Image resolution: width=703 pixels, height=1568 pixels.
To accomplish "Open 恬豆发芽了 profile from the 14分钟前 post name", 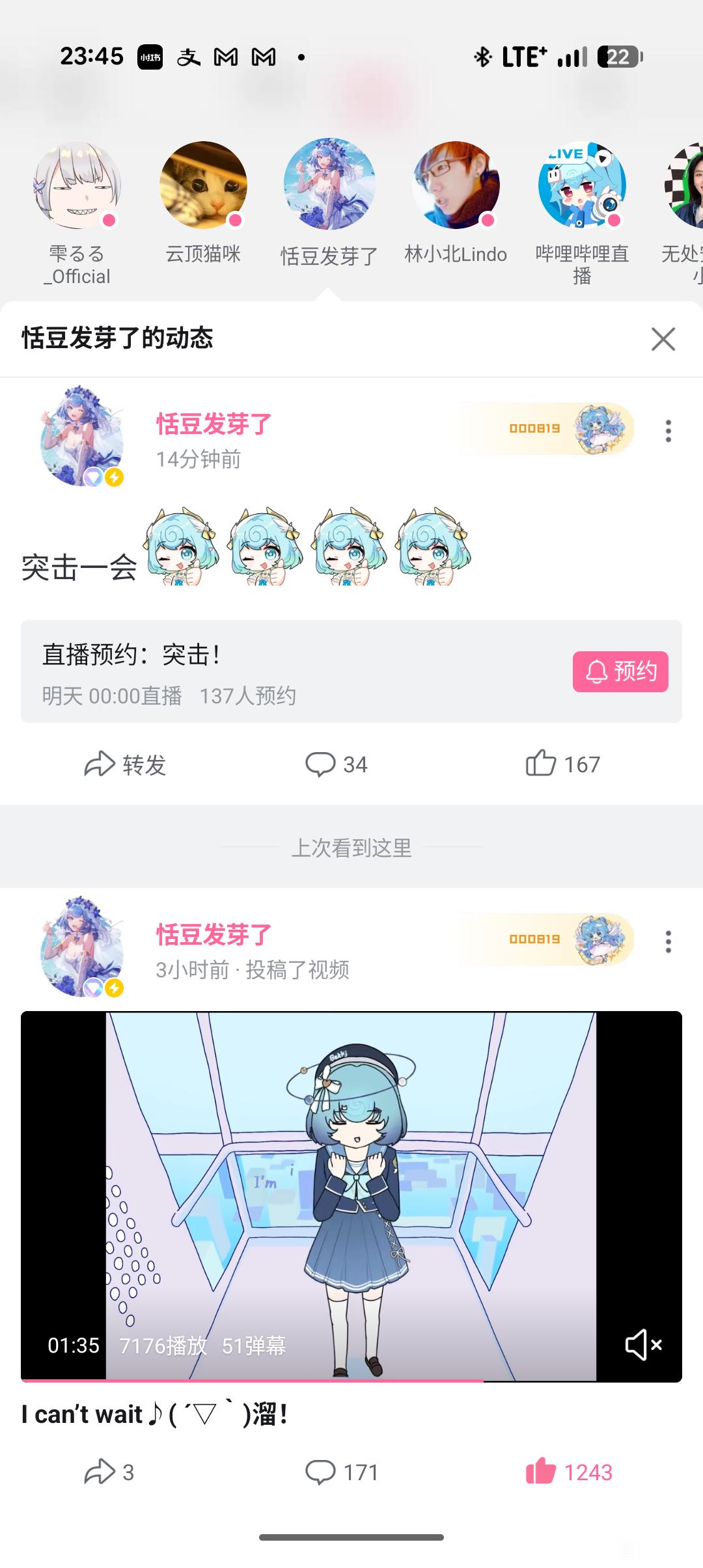I will [214, 424].
